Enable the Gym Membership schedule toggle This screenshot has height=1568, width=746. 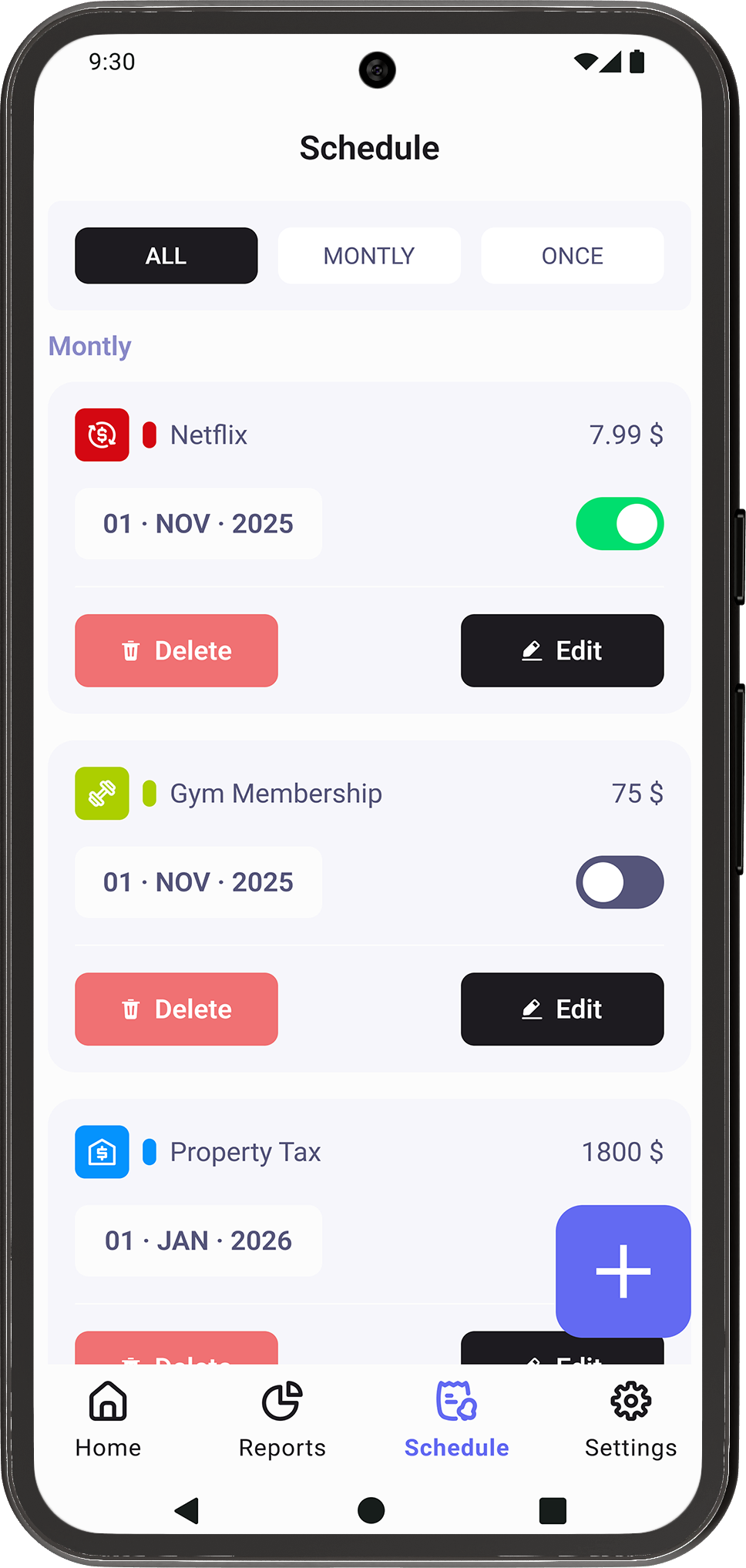[x=620, y=882]
